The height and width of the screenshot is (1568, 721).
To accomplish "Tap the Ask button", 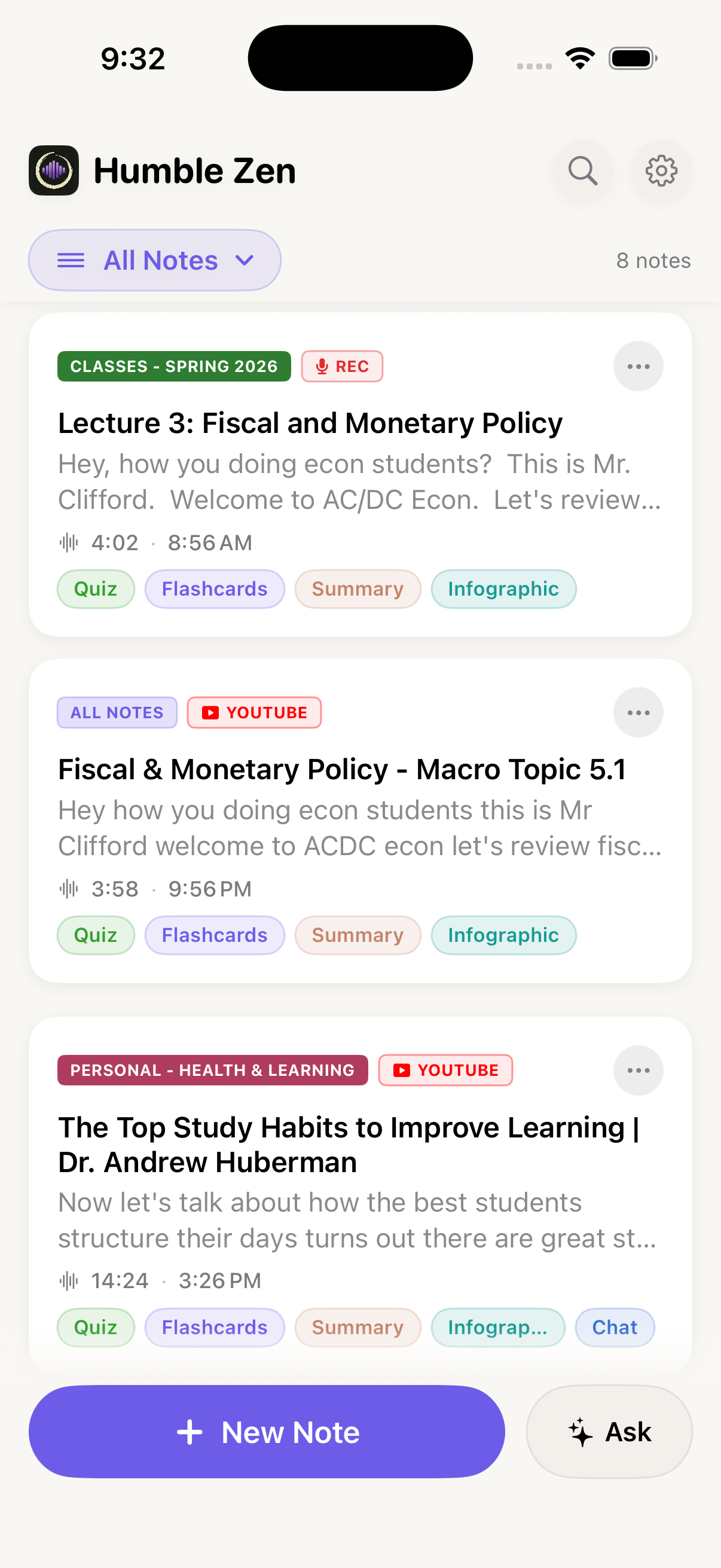I will (609, 1432).
